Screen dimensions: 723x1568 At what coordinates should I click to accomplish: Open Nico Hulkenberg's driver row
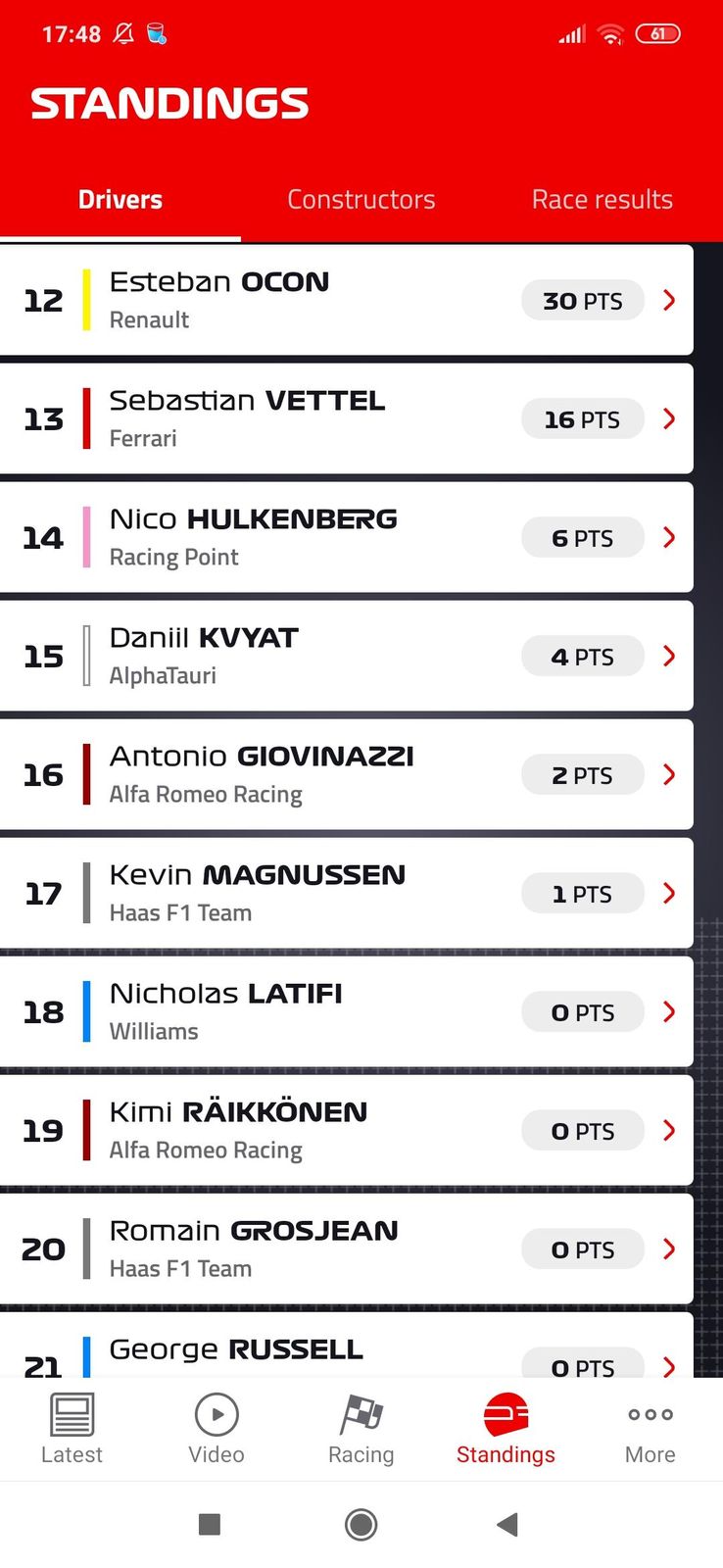[346, 537]
